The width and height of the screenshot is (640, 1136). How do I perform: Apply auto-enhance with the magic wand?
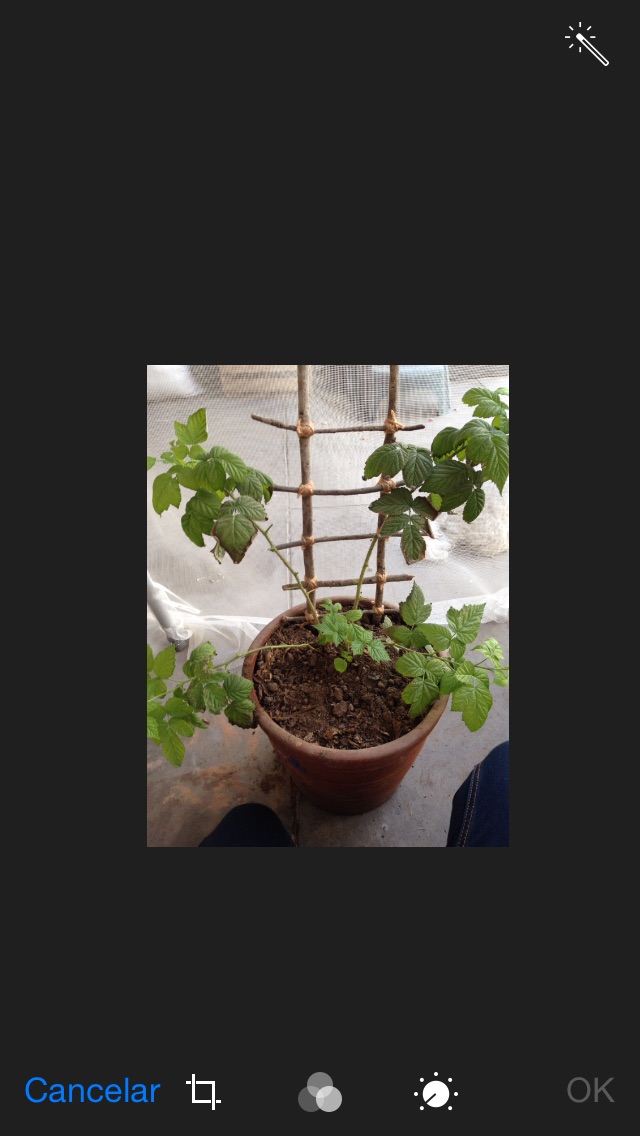point(587,45)
